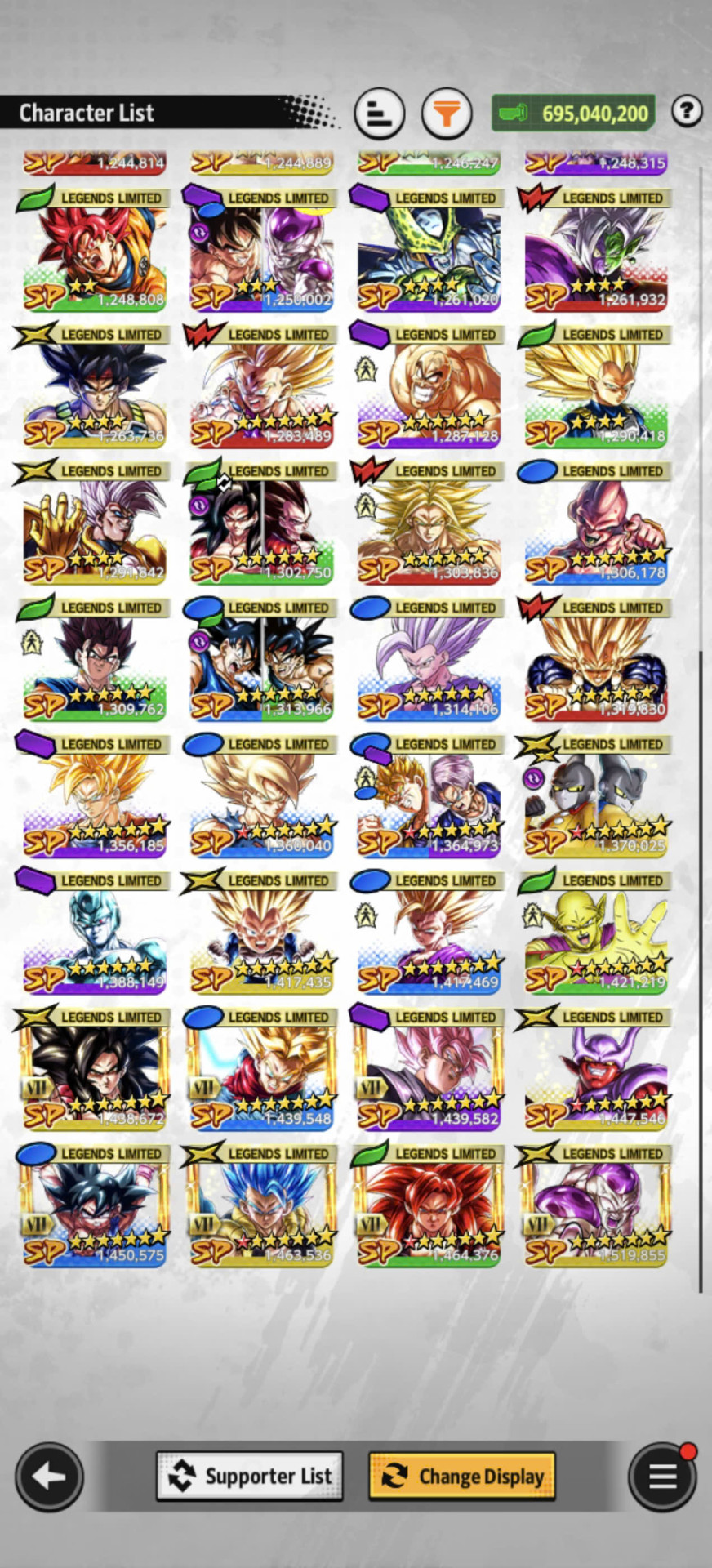
Task: Choose the character with power 1,306,178
Action: [595, 523]
